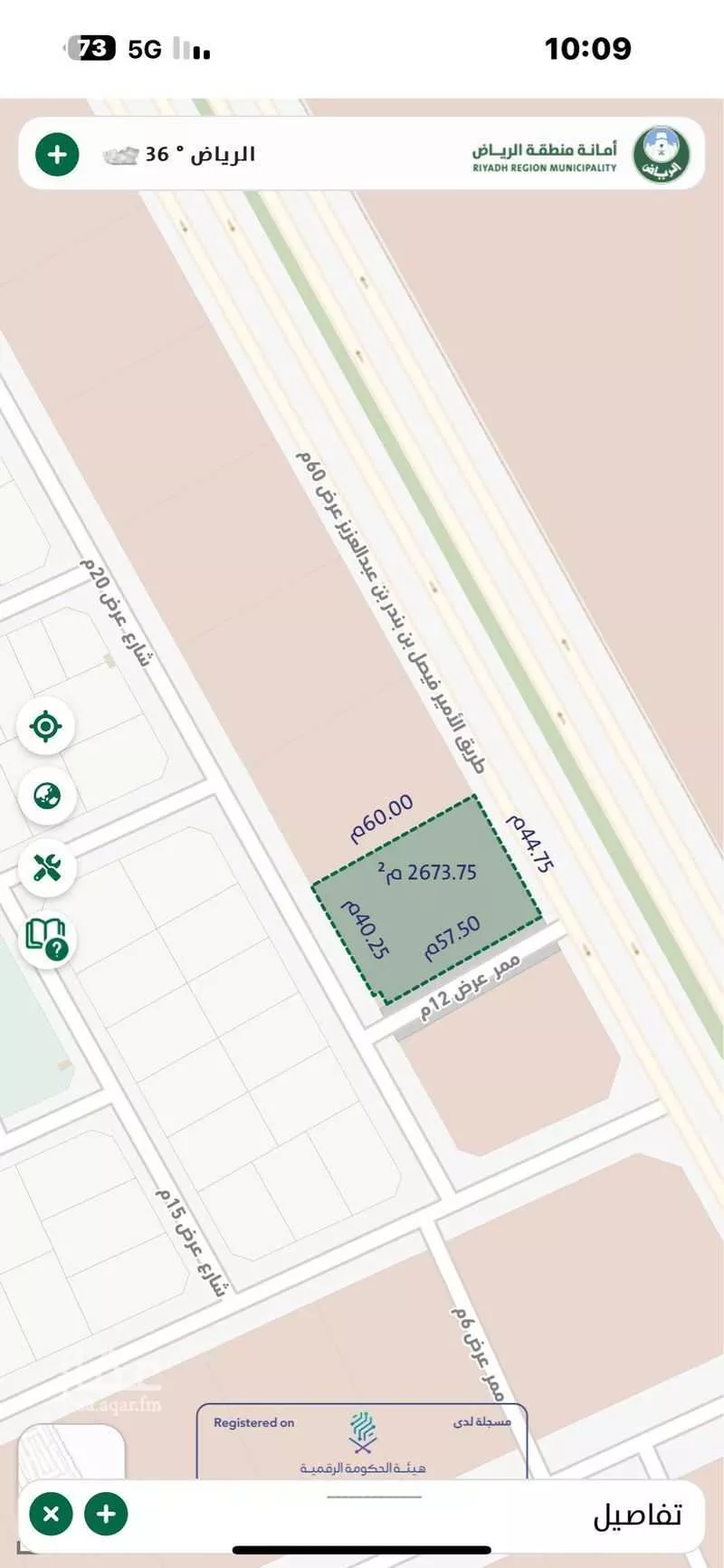Screen dimensions: 724x1568
Task: Expand the تفاصيل details panel handle
Action: (x=374, y=1496)
